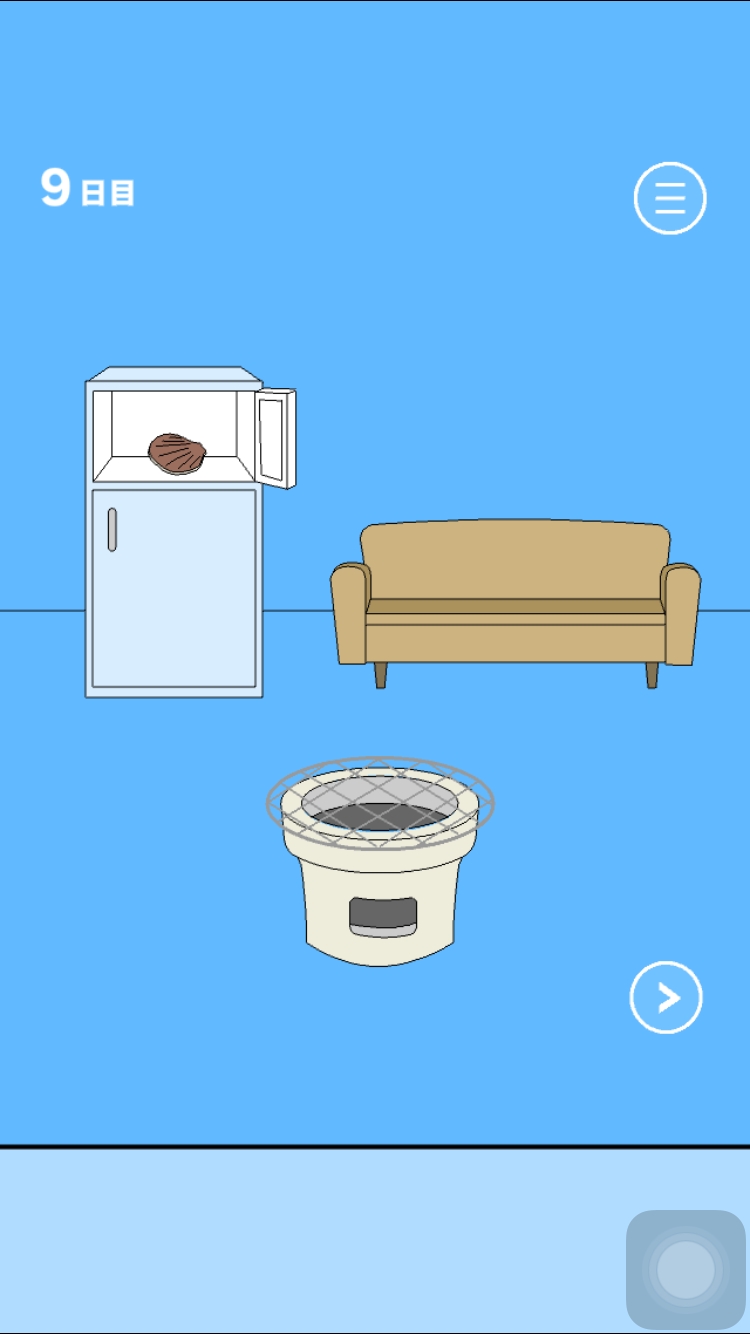Pick up the scallop shell in the fridge
750x1334 pixels.
177,453
